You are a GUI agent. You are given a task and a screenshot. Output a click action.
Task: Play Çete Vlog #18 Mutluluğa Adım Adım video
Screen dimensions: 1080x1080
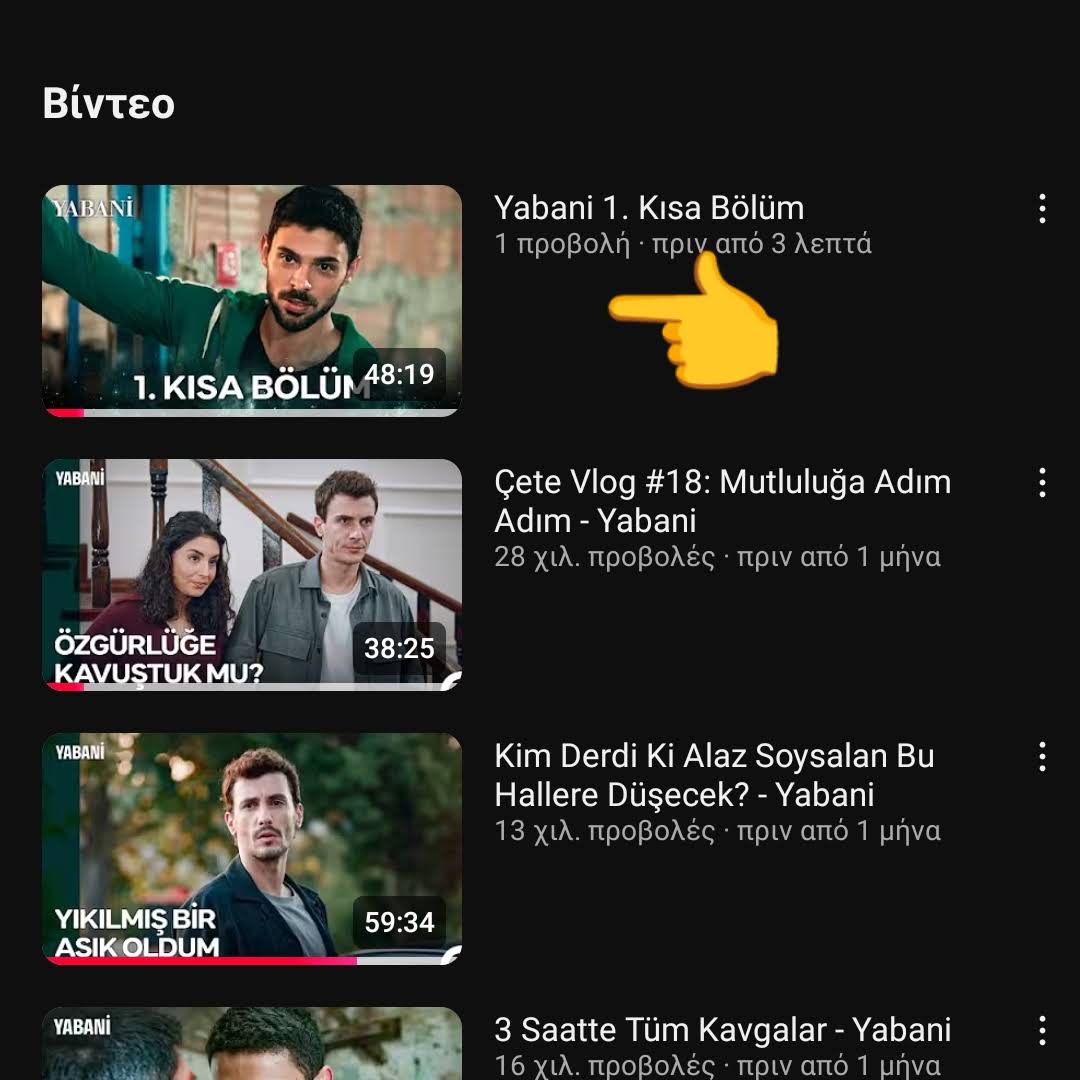(252, 574)
